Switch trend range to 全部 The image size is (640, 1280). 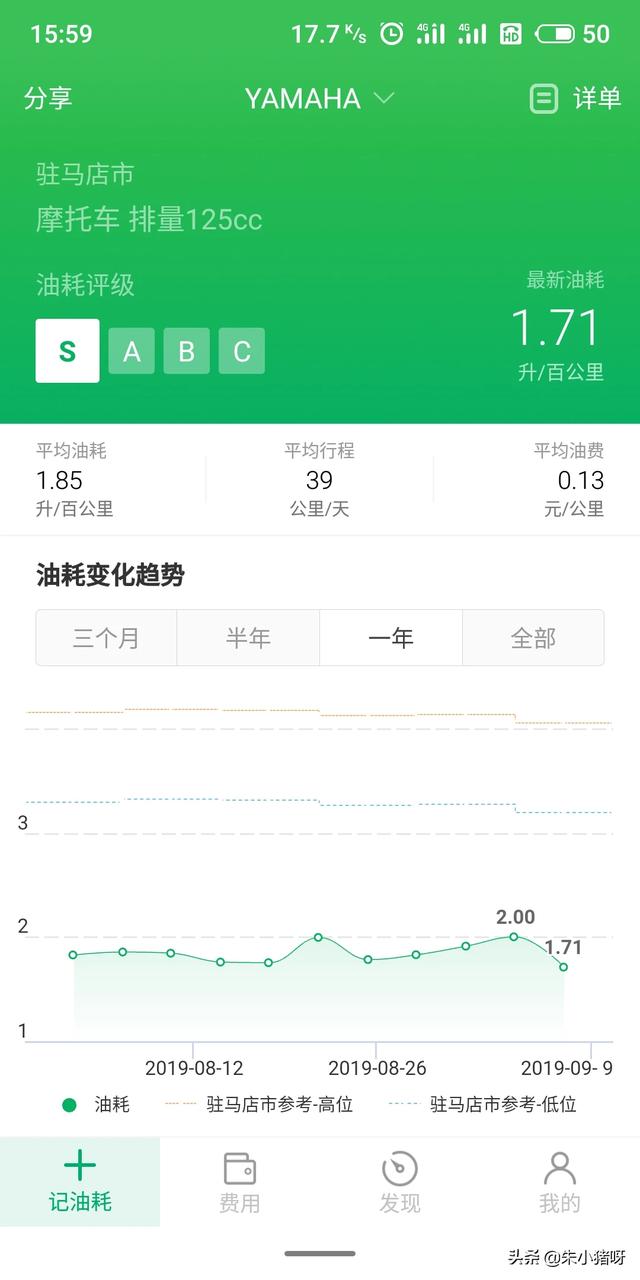tap(533, 638)
